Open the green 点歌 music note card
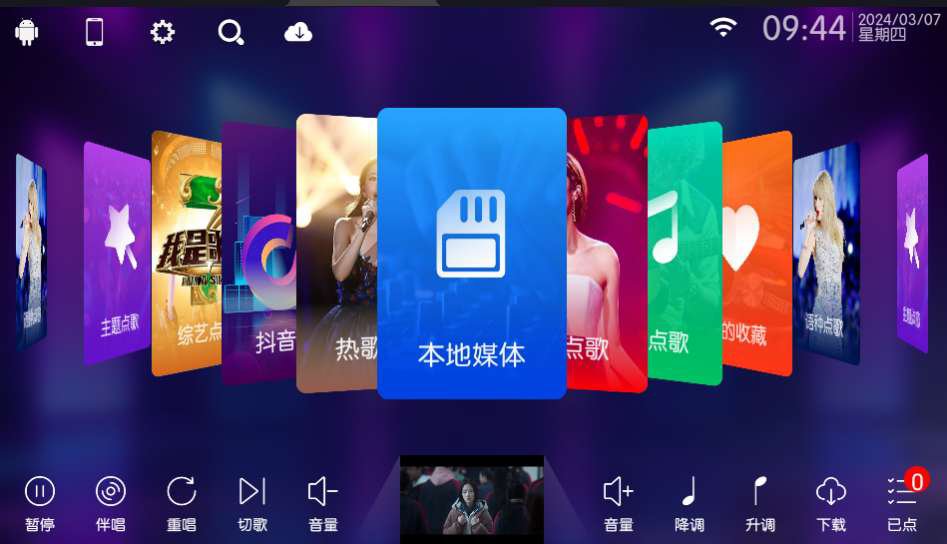Image resolution: width=947 pixels, height=544 pixels. point(684,255)
